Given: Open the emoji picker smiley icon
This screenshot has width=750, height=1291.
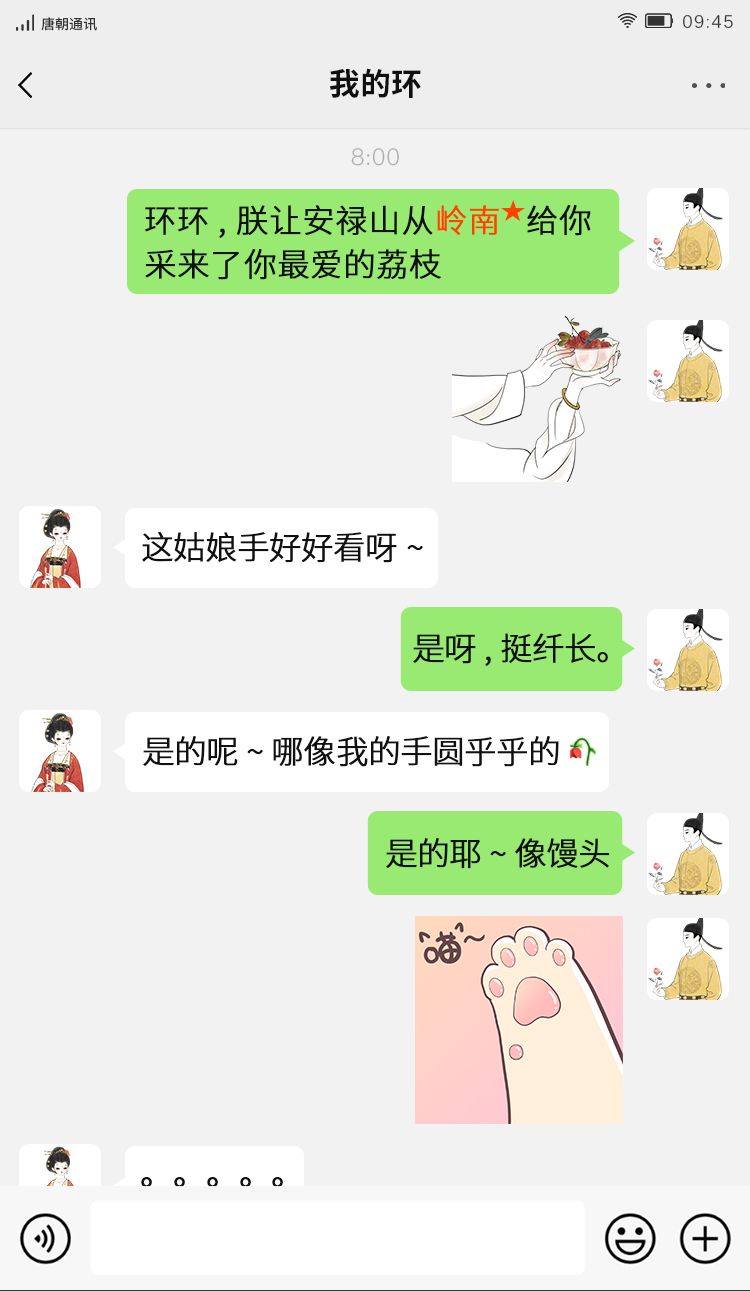Looking at the screenshot, I should (629, 1237).
